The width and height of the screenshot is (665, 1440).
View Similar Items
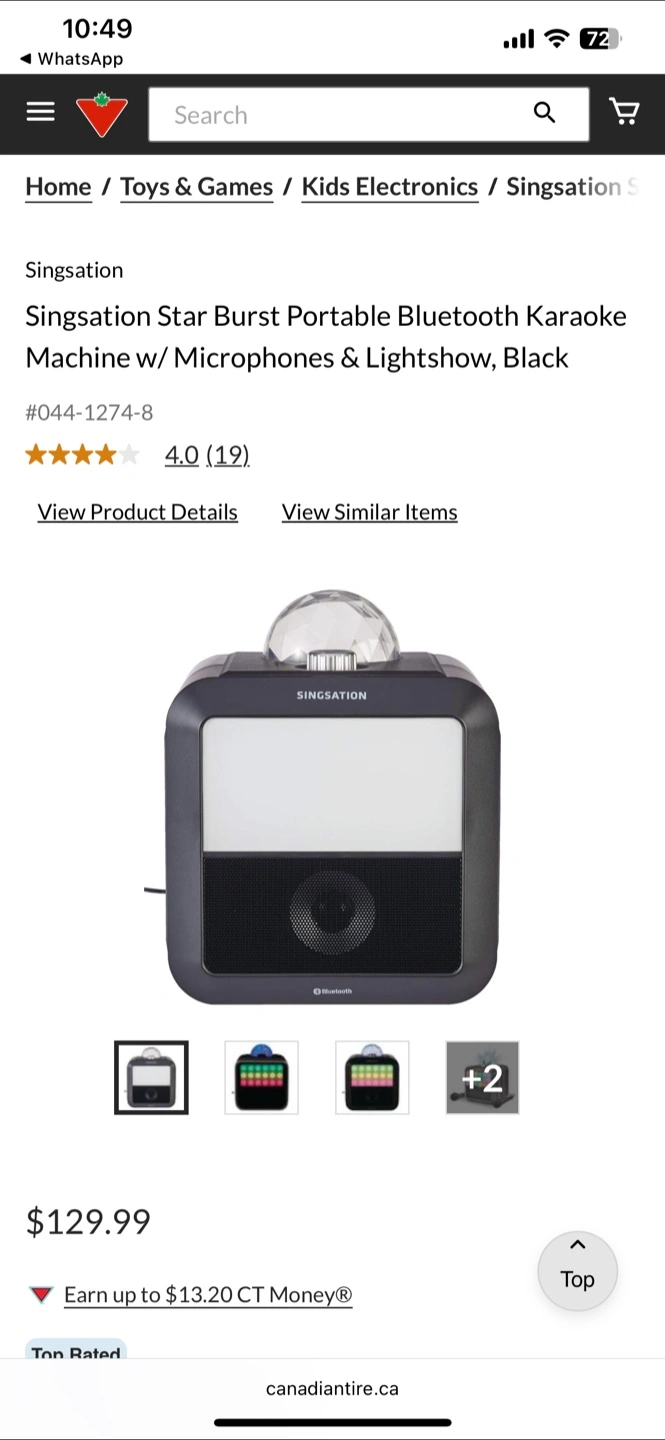tap(370, 512)
